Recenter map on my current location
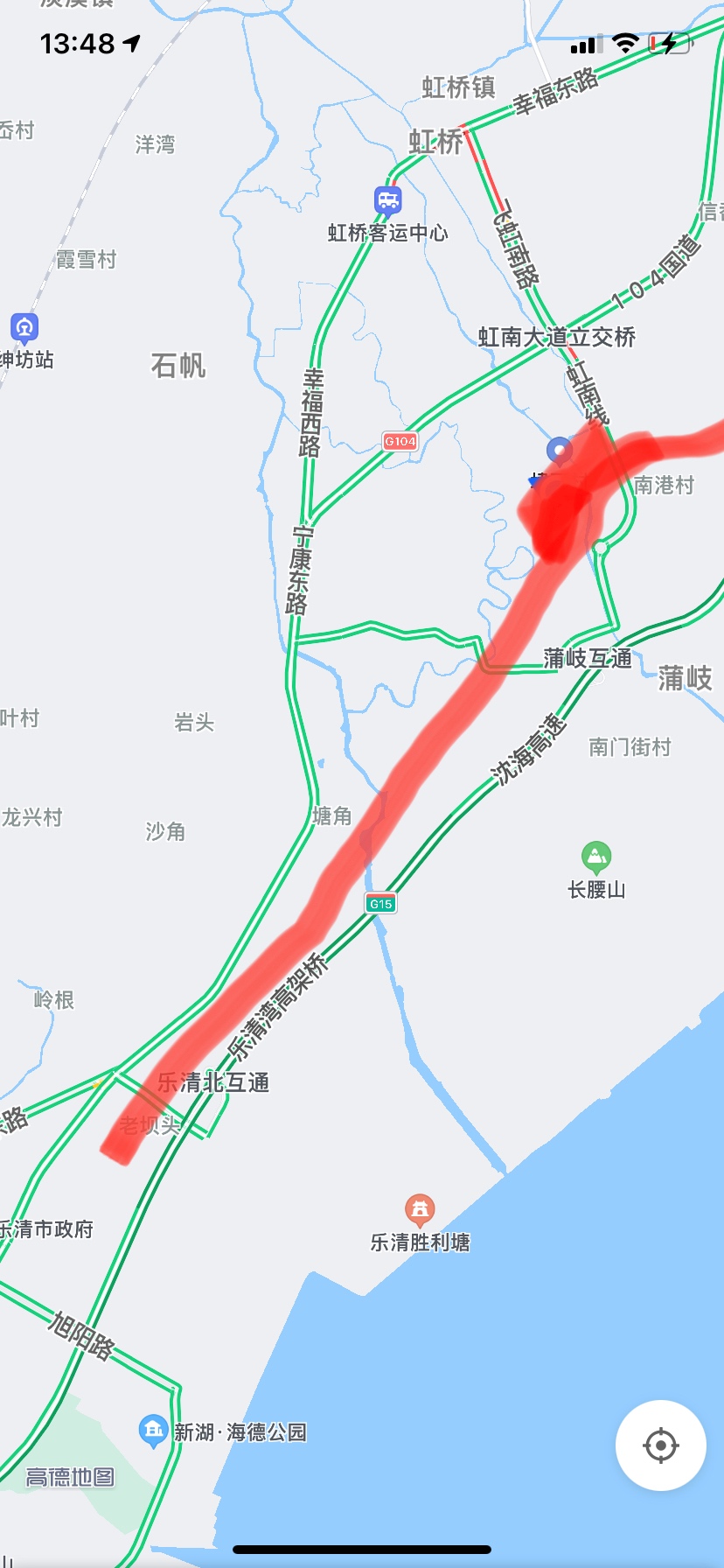This screenshot has width=724, height=1568. 660,1445
